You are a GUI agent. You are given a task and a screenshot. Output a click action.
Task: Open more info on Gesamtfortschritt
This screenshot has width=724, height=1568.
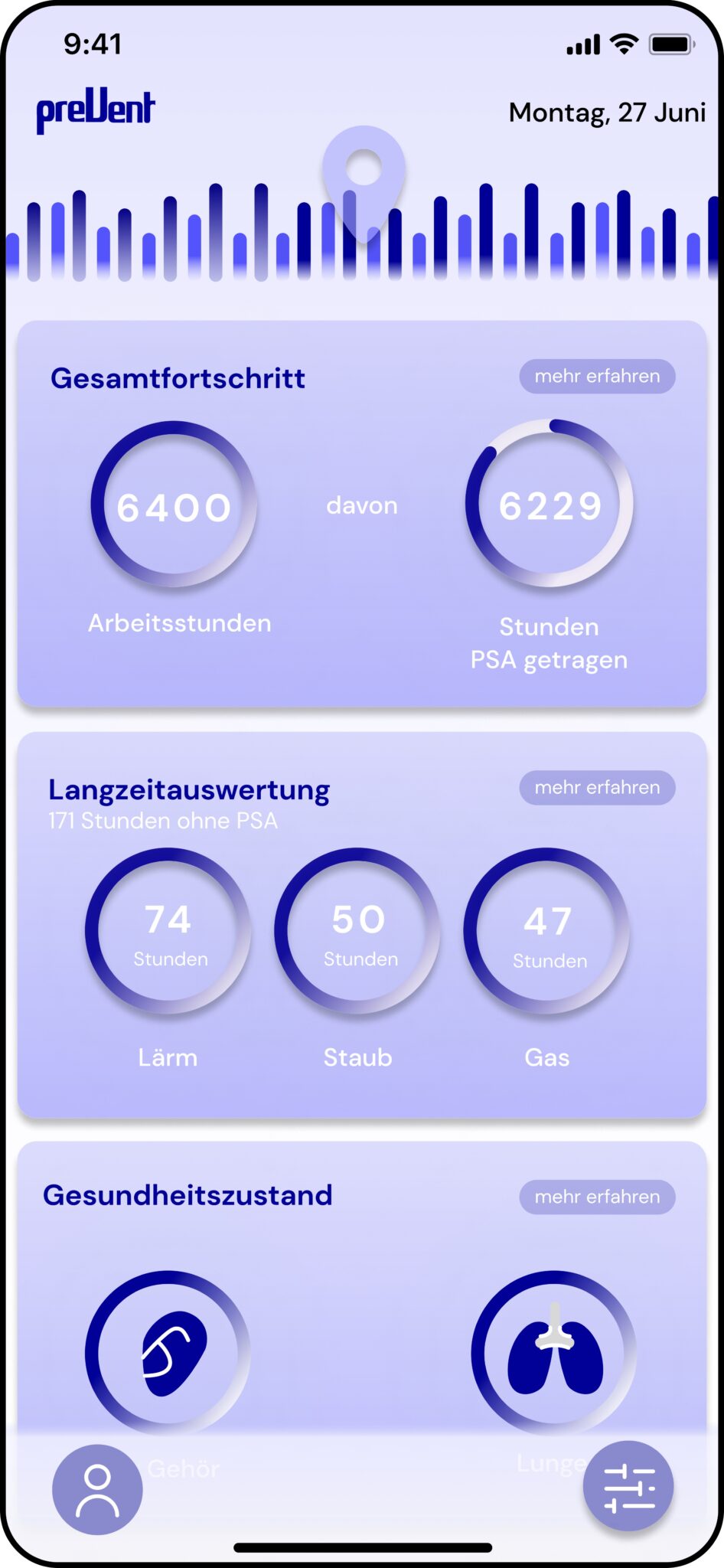(x=597, y=376)
